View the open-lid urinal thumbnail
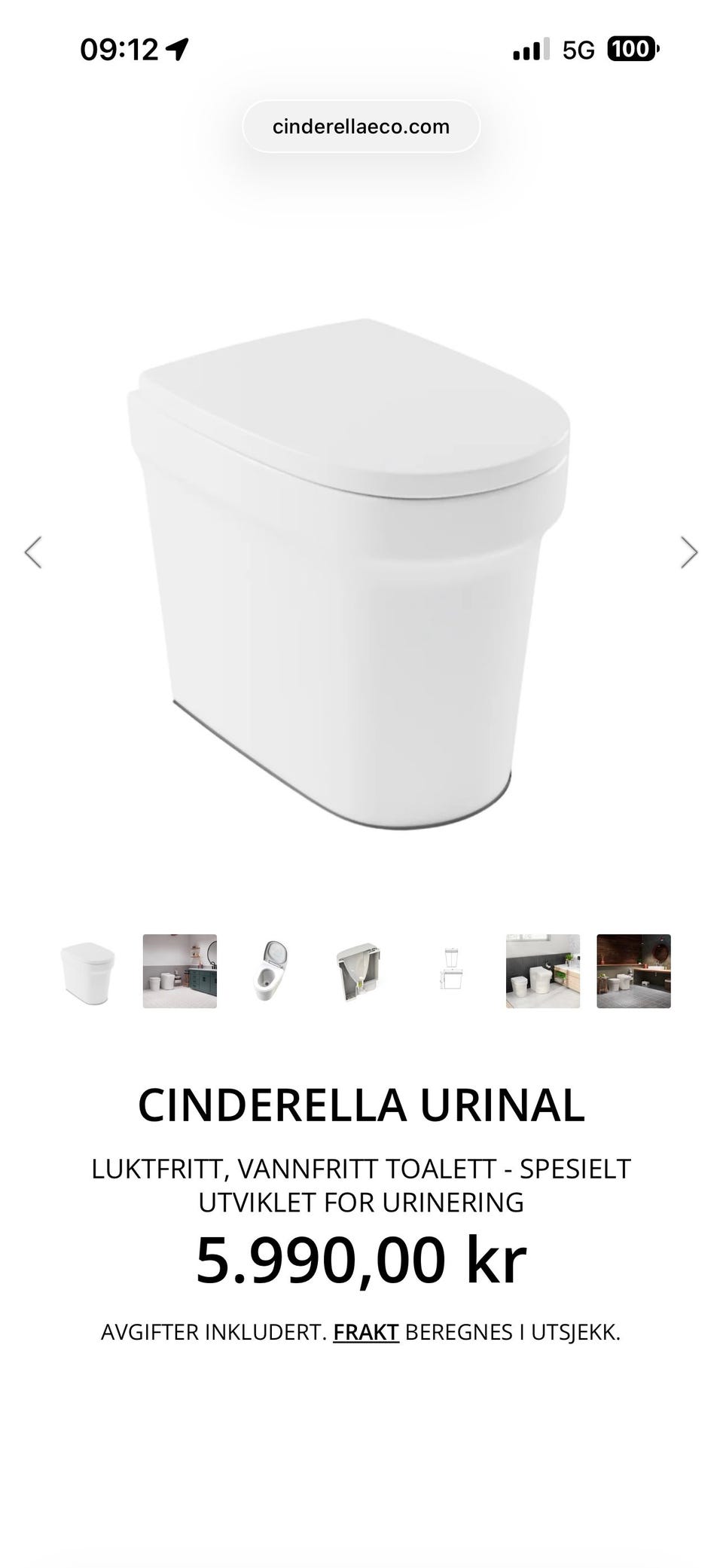This screenshot has height=1568, width=723. [x=270, y=971]
